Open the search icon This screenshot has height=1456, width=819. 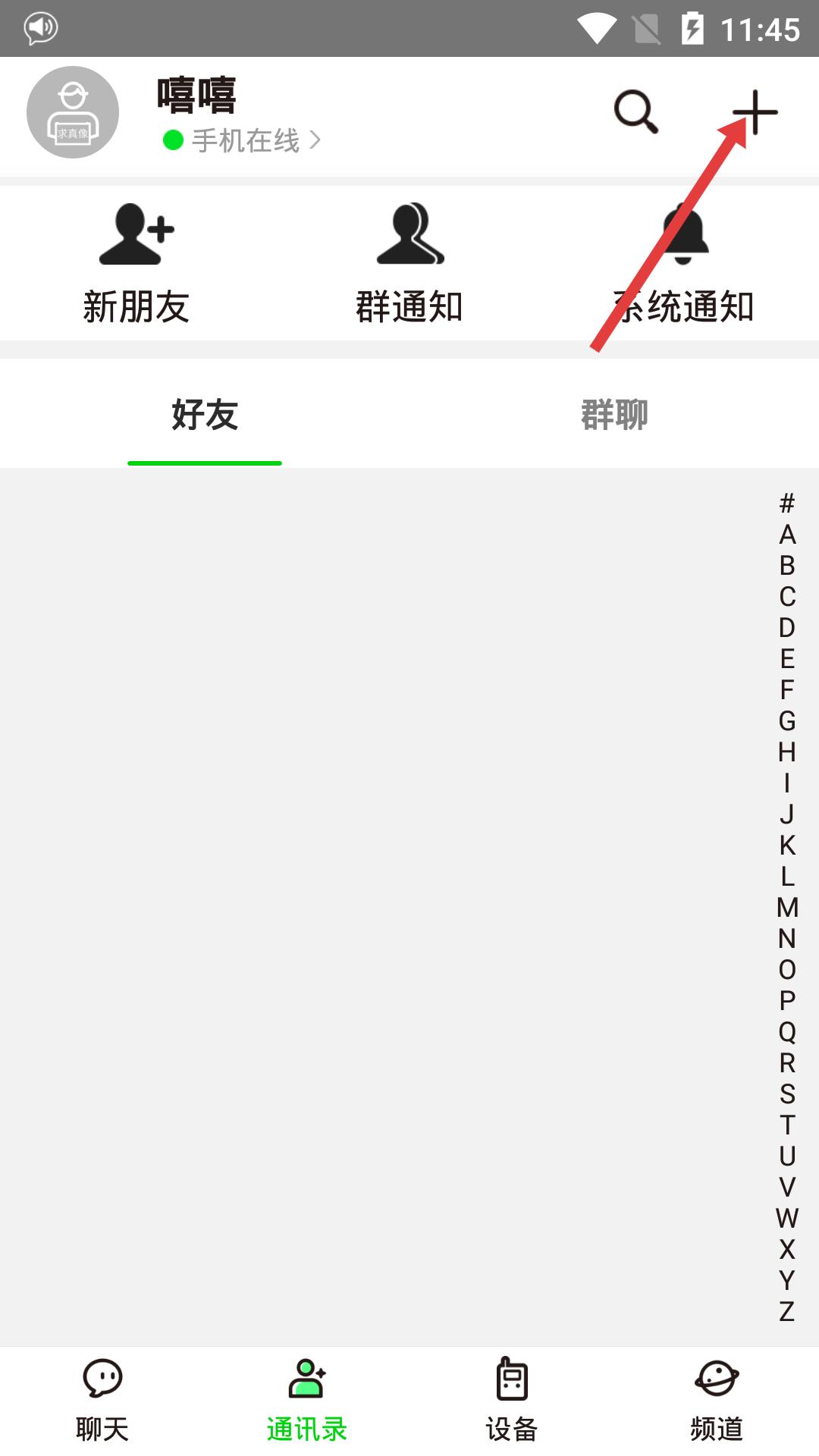tap(635, 112)
